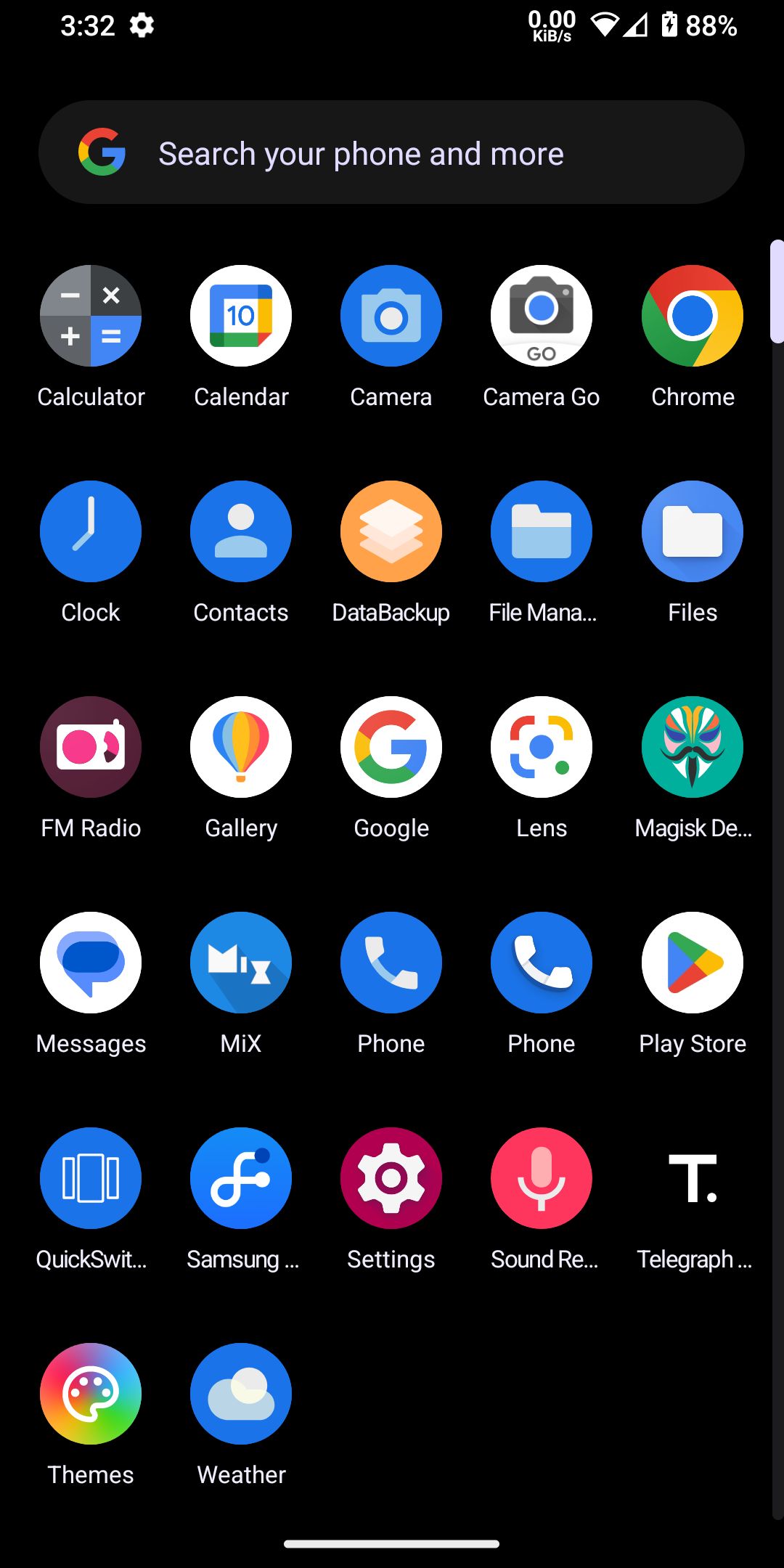Open the Play Store
The image size is (784, 1568).
[x=693, y=963]
